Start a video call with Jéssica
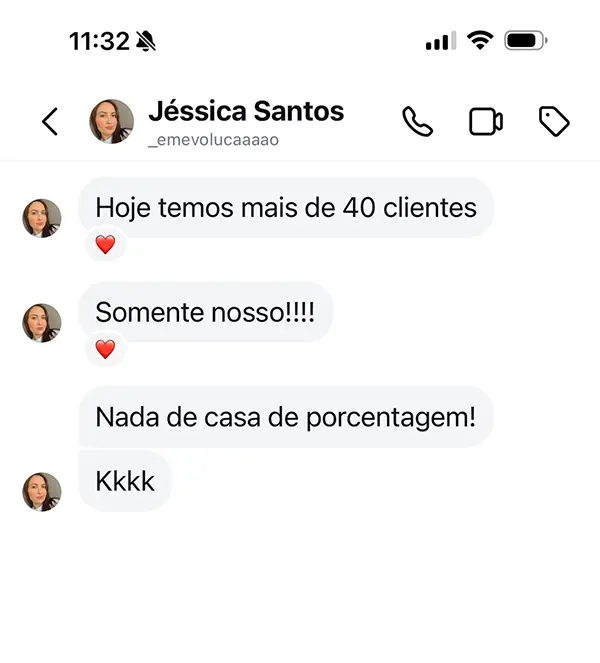The width and height of the screenshot is (600, 663). (485, 122)
